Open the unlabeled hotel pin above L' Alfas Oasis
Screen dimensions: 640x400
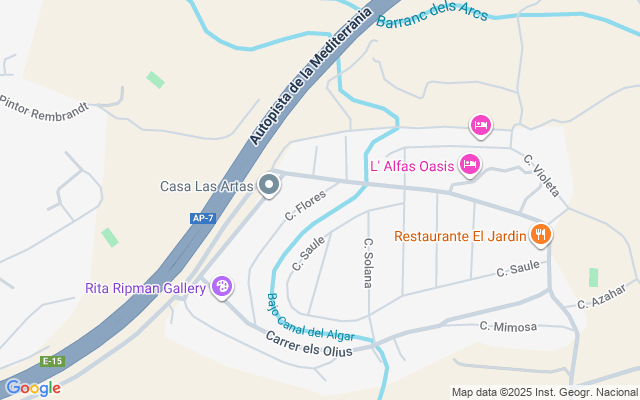pos(480,125)
